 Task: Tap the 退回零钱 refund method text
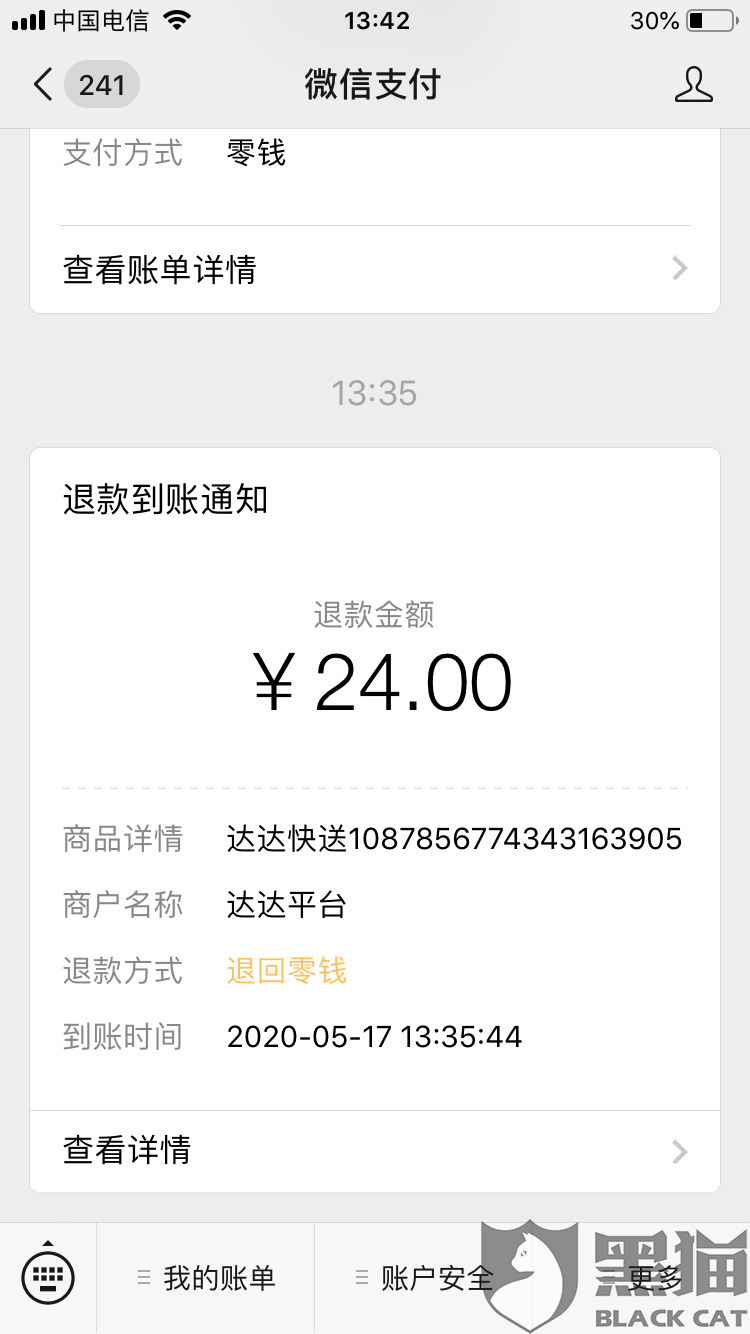286,971
